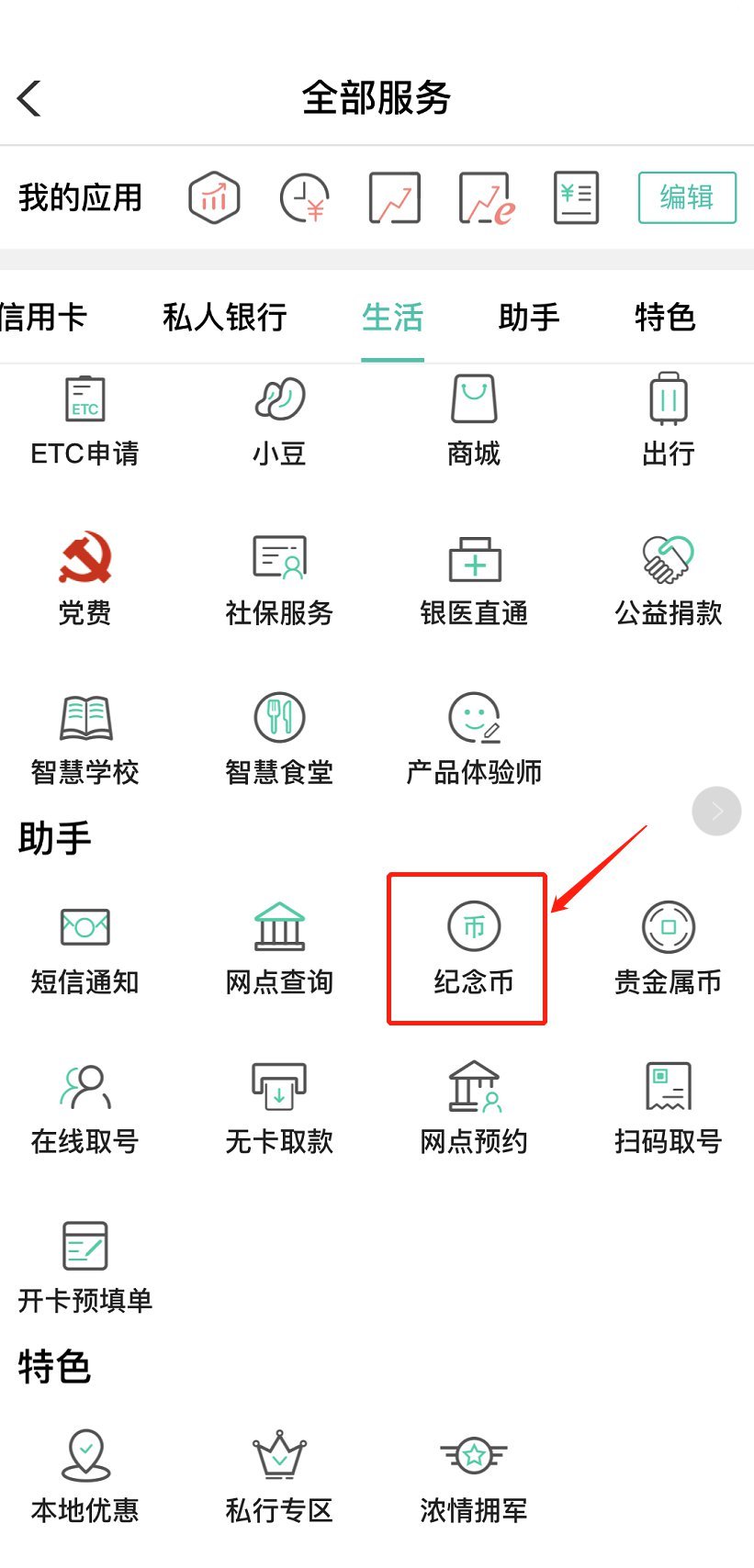Open 扫码取号 service
The image size is (754, 1568).
click(669, 1109)
